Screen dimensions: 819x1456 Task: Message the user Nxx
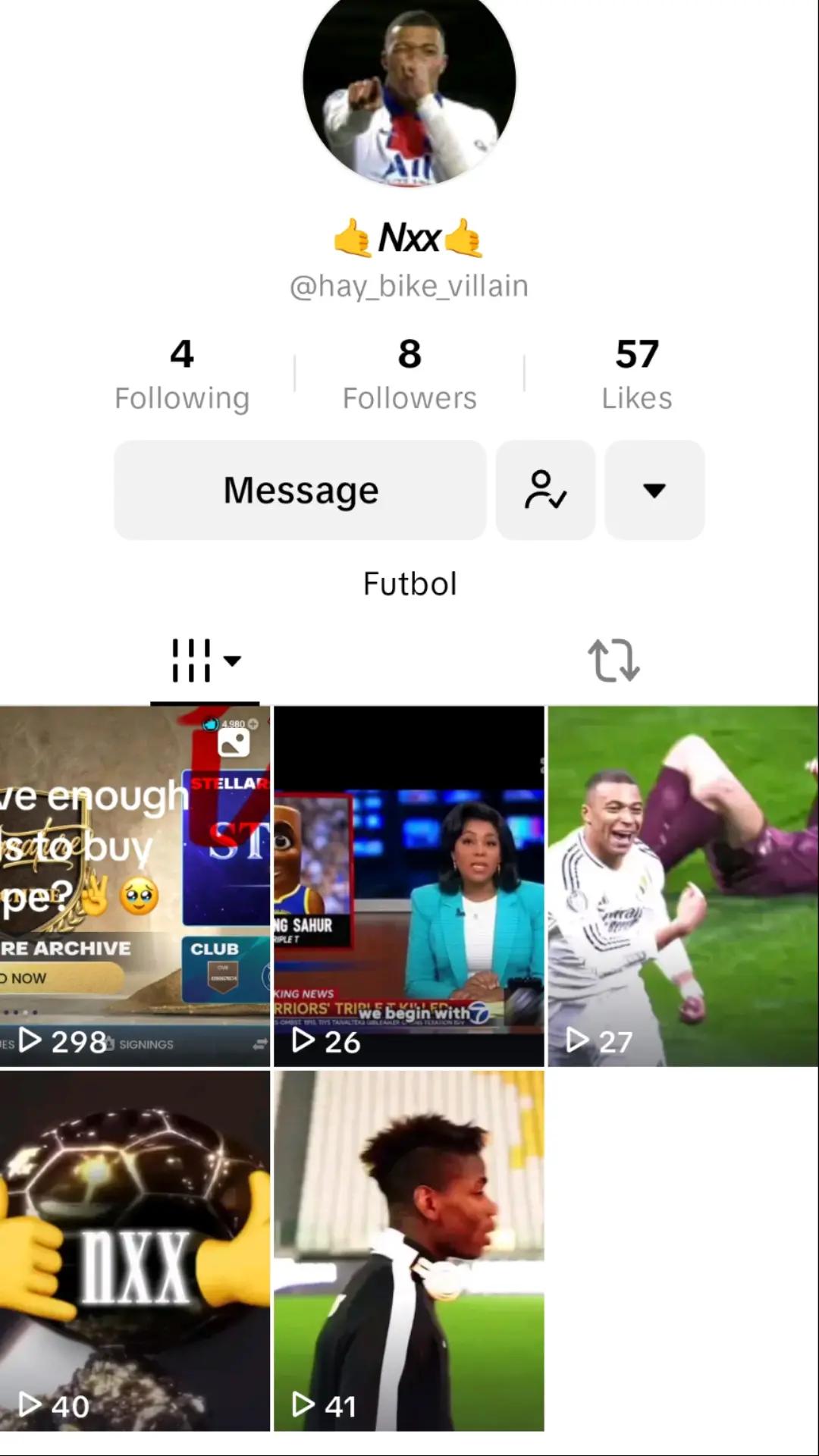click(x=300, y=490)
